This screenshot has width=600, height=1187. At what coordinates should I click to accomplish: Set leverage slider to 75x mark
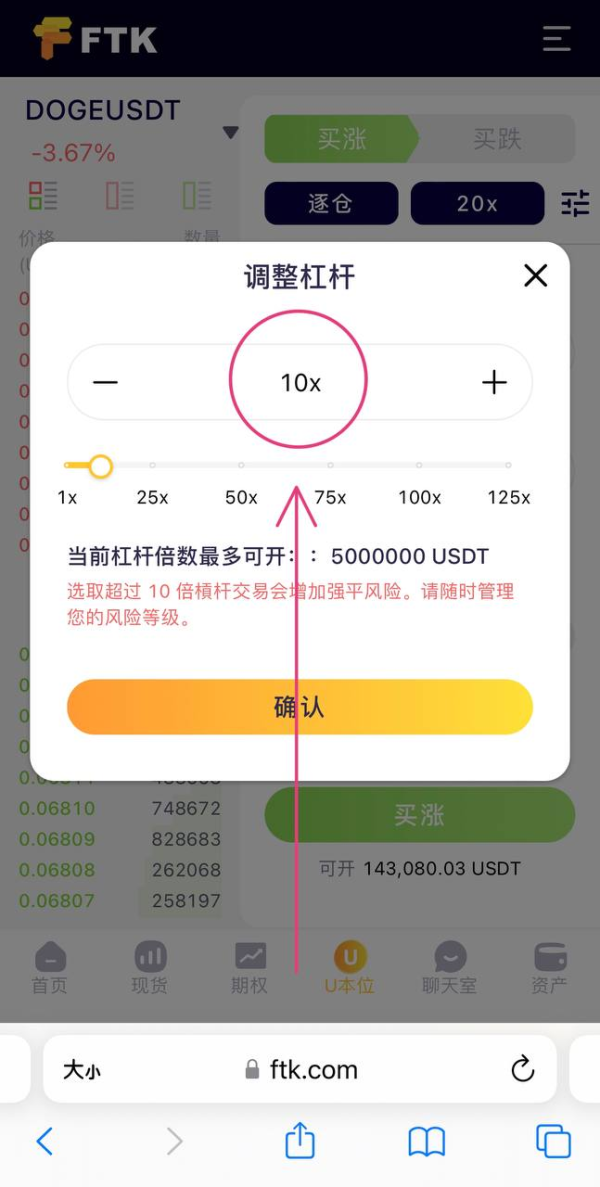point(330,465)
